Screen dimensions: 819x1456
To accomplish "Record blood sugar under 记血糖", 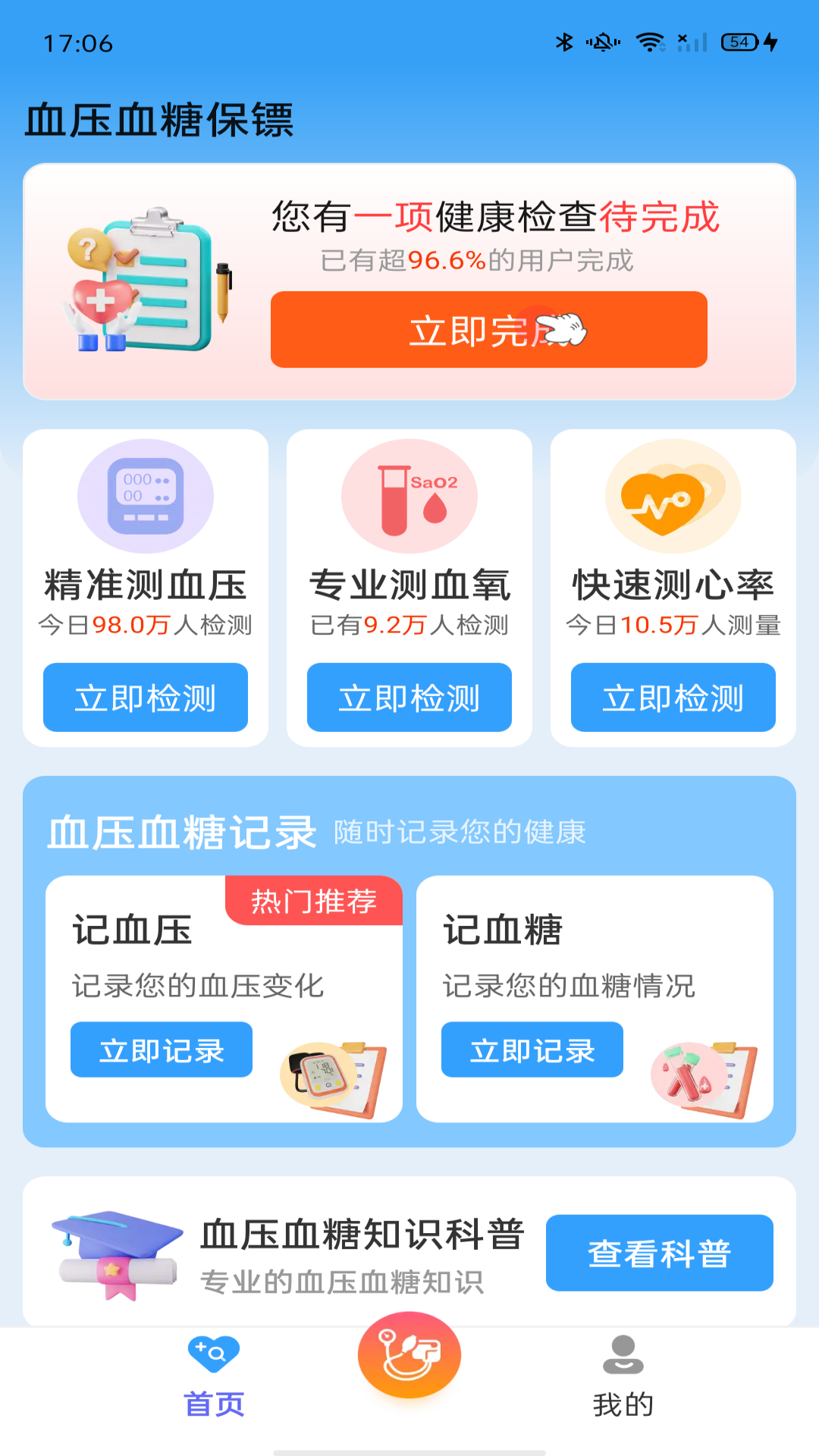I will (x=532, y=1050).
